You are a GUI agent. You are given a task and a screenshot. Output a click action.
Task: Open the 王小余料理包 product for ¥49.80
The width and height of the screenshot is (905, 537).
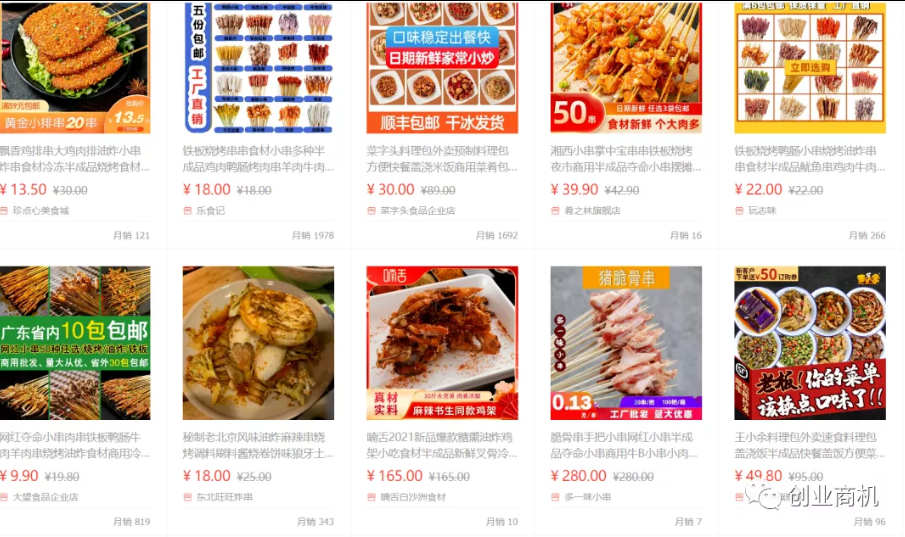click(809, 342)
